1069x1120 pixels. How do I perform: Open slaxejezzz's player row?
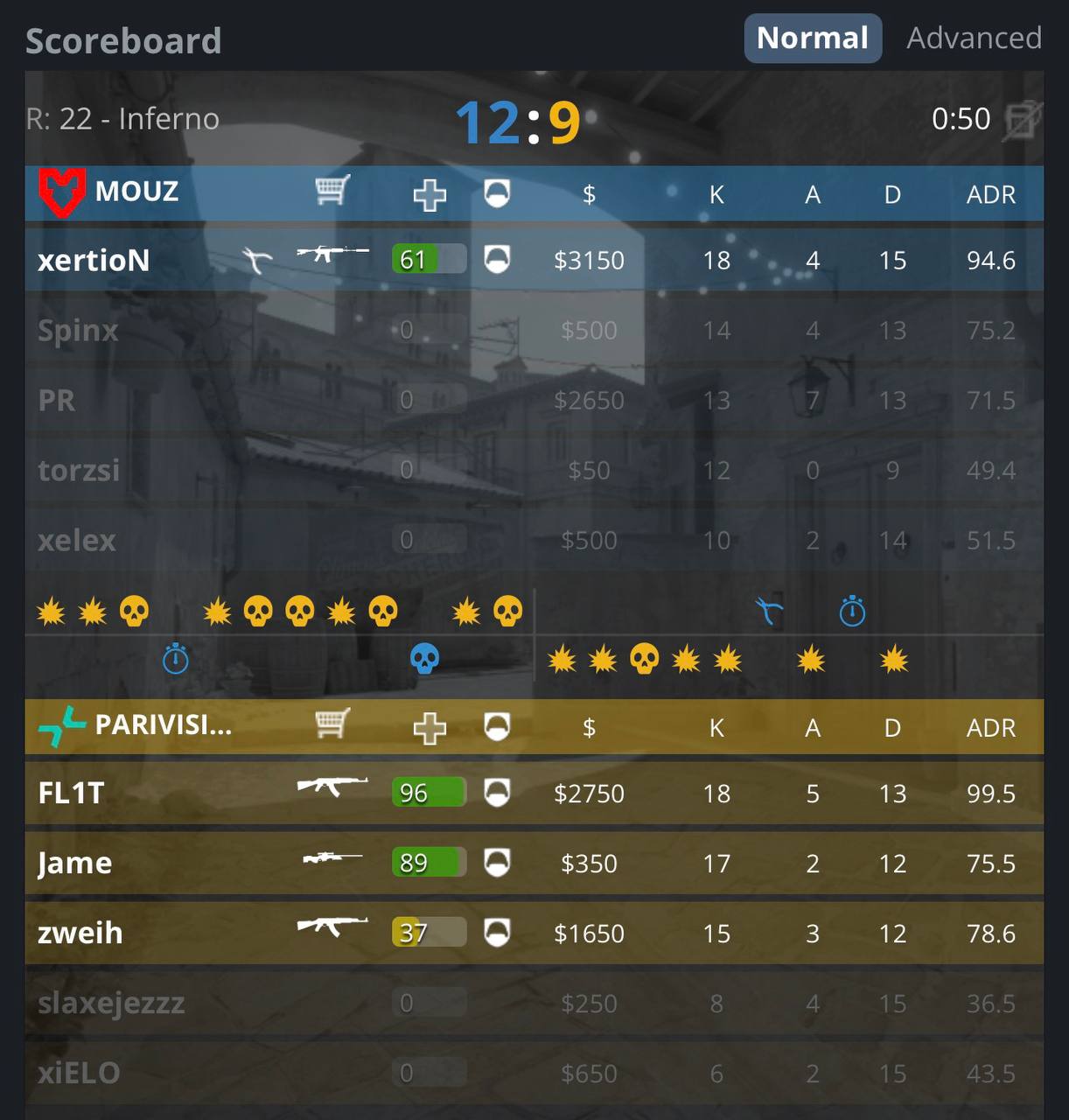coord(534,1003)
